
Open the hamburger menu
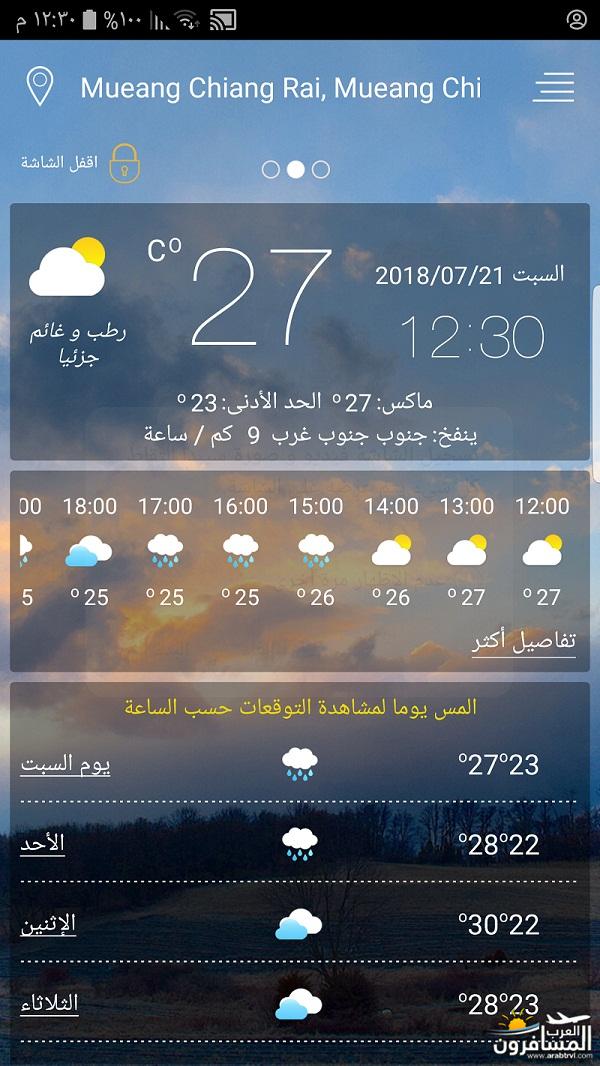[x=554, y=87]
